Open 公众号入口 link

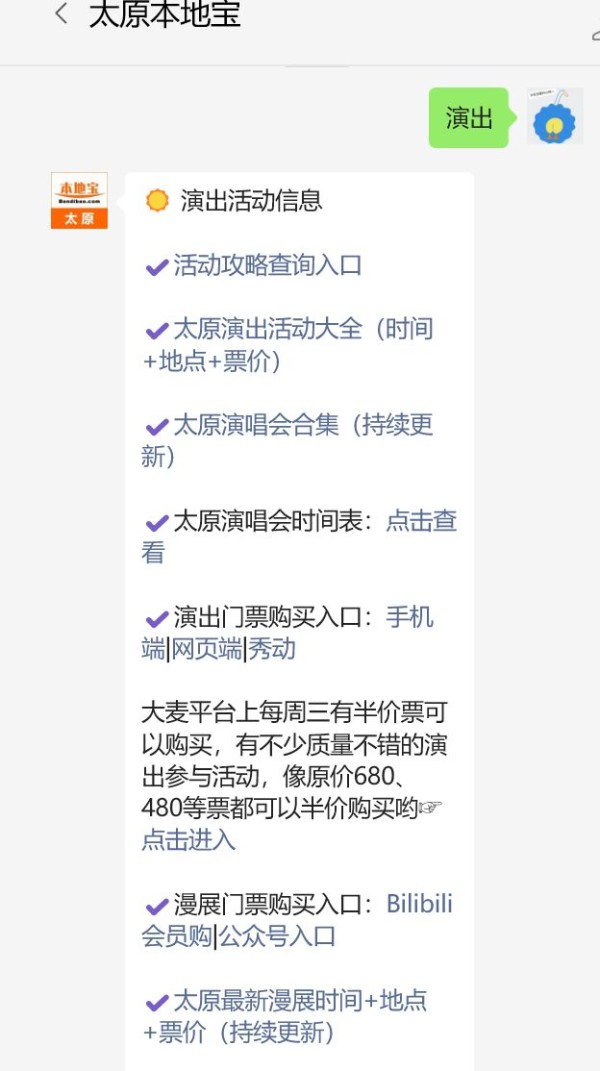277,936
